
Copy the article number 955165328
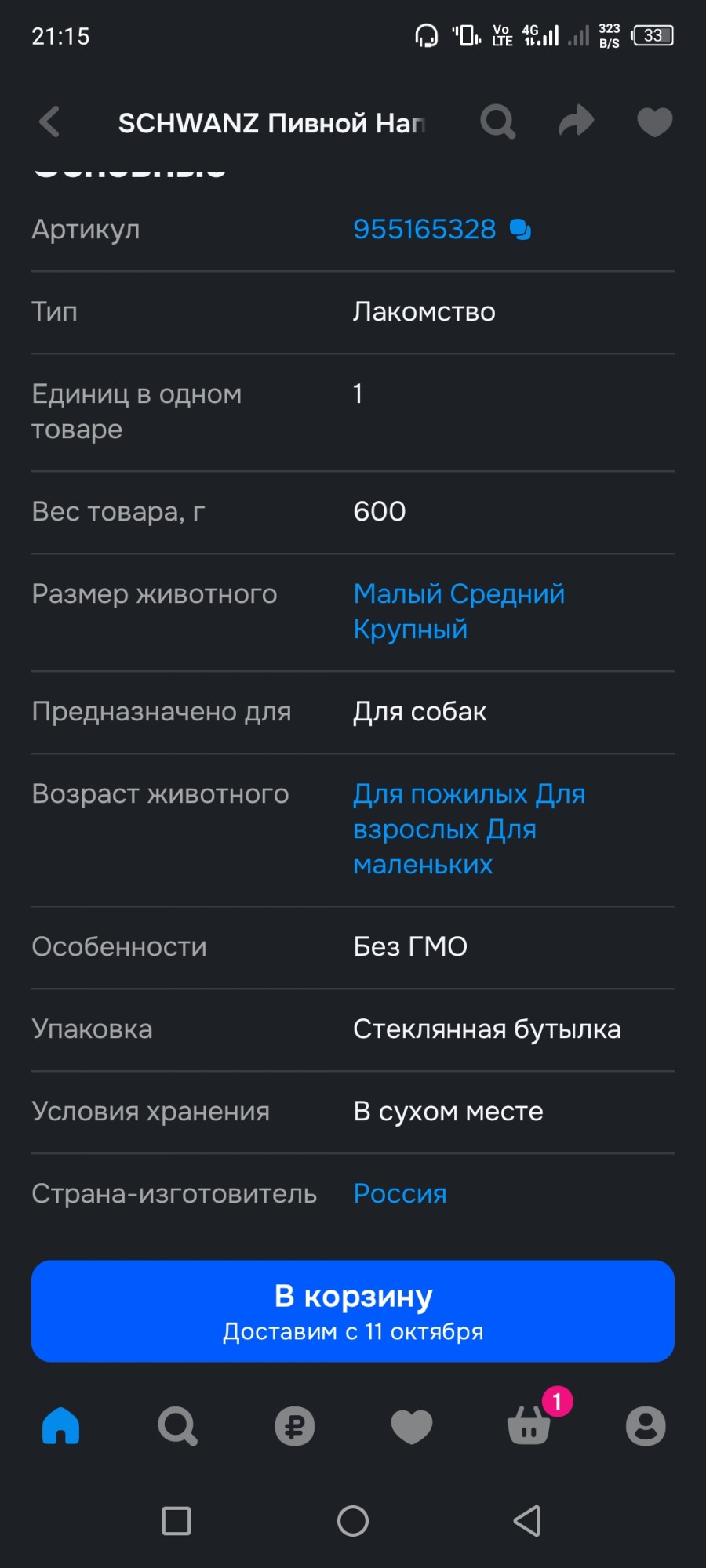(x=521, y=230)
